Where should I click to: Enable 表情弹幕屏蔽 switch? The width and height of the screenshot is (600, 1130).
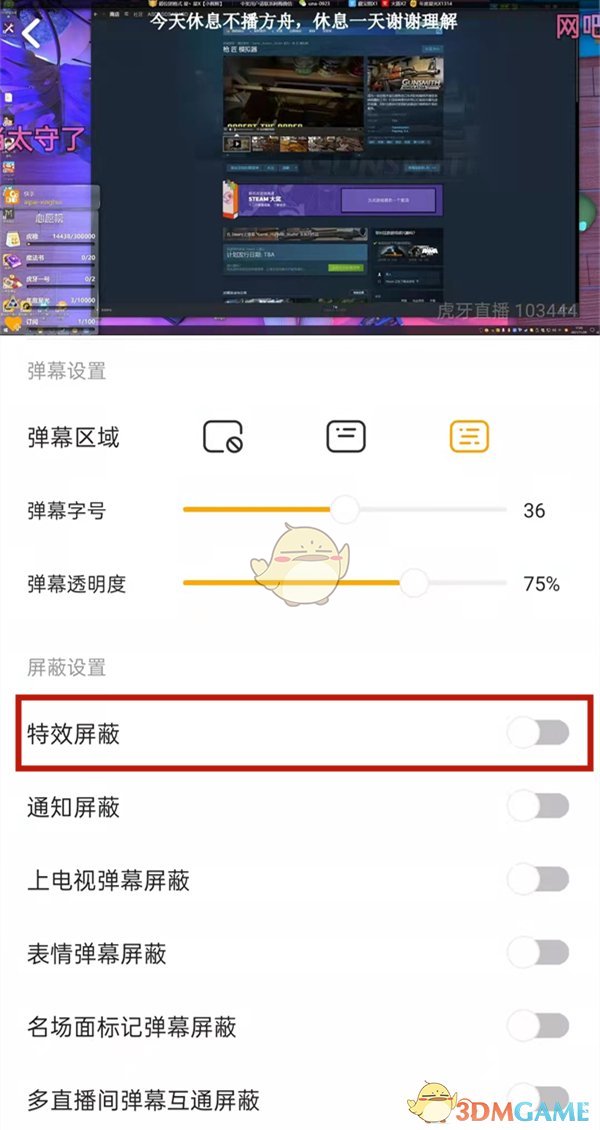click(538, 953)
